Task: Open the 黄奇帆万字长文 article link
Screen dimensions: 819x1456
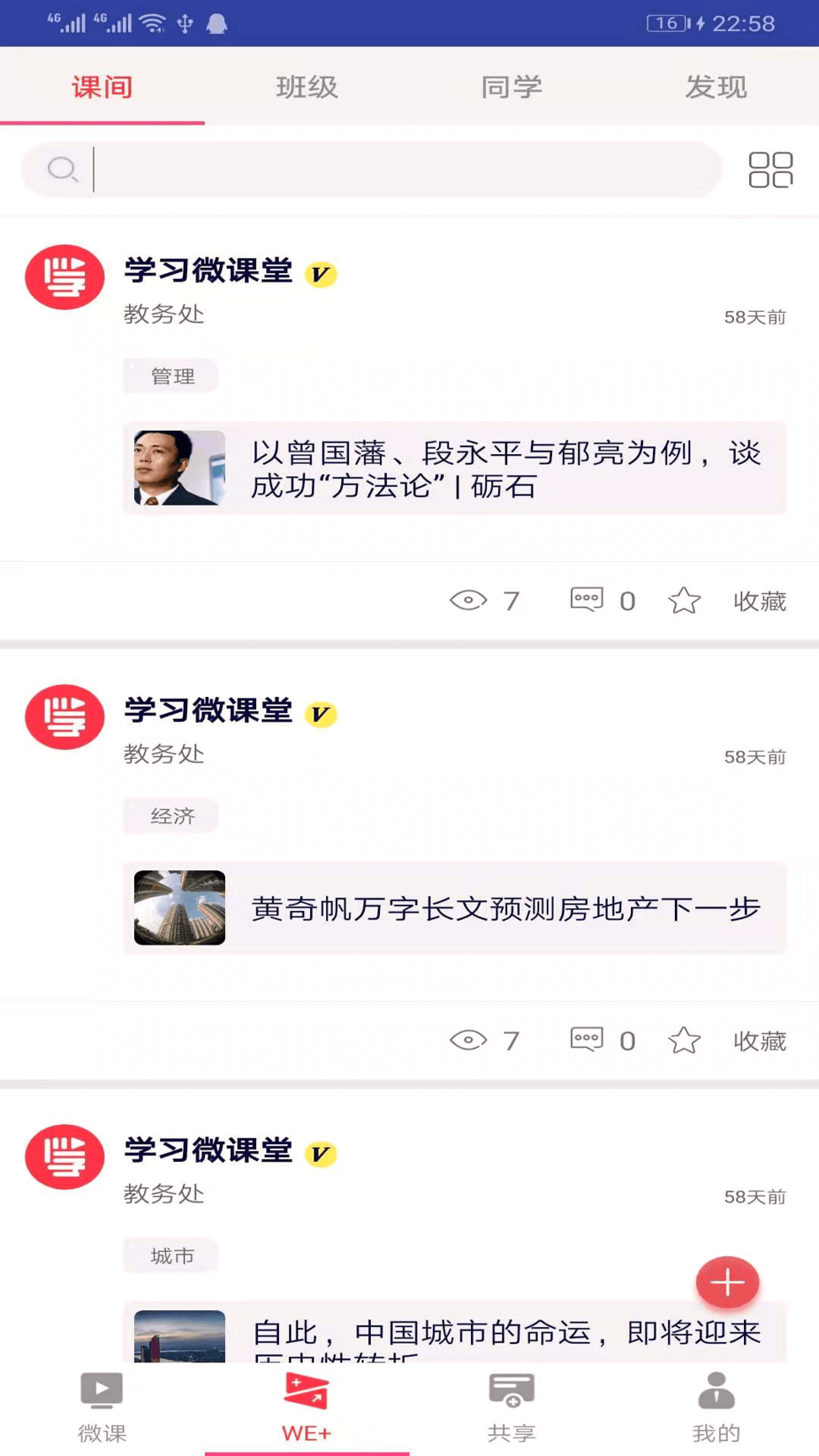Action: point(455,908)
